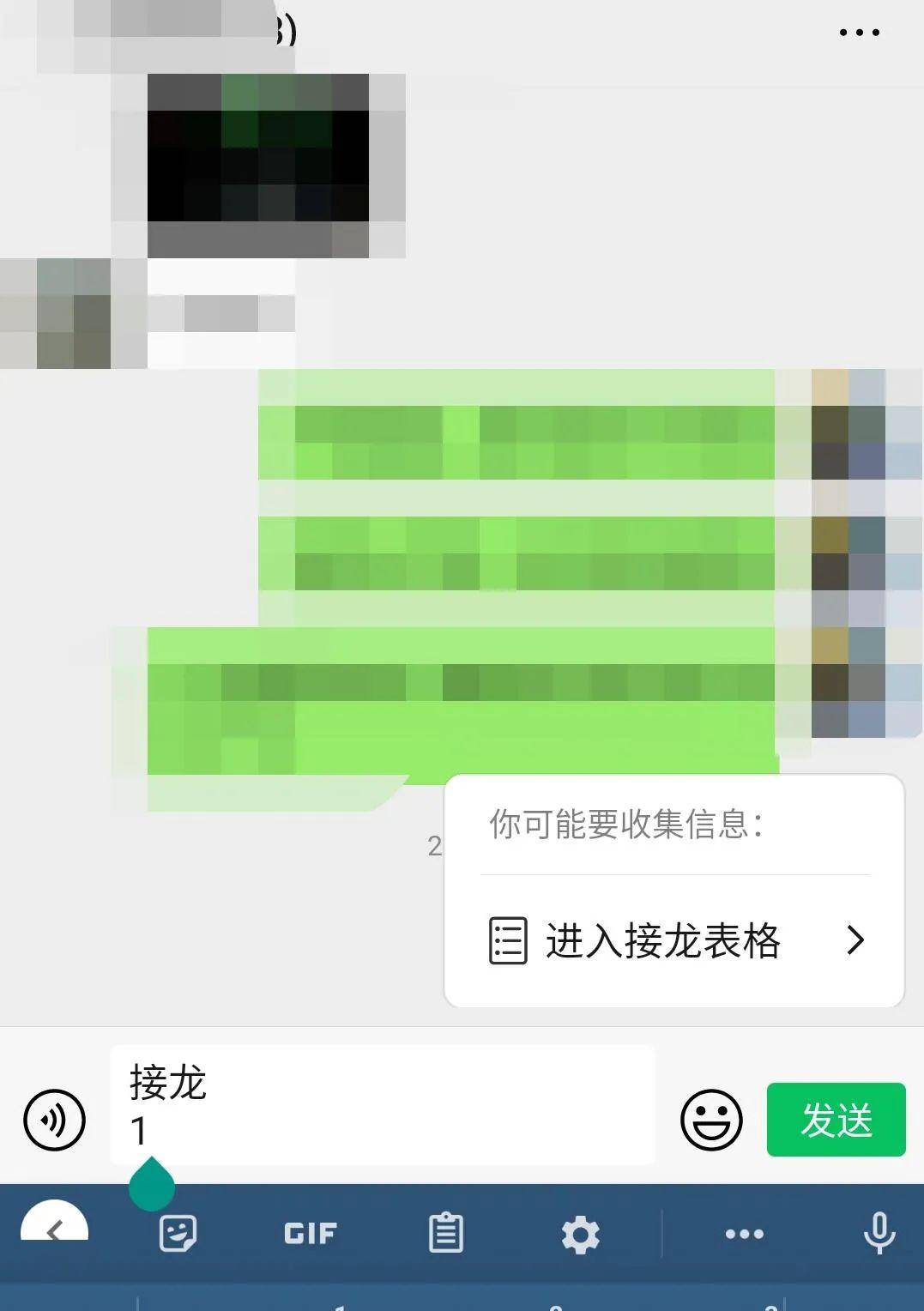Collapse the keyboard toolbar with back arrow
The image size is (924, 1311).
coord(54,1231)
